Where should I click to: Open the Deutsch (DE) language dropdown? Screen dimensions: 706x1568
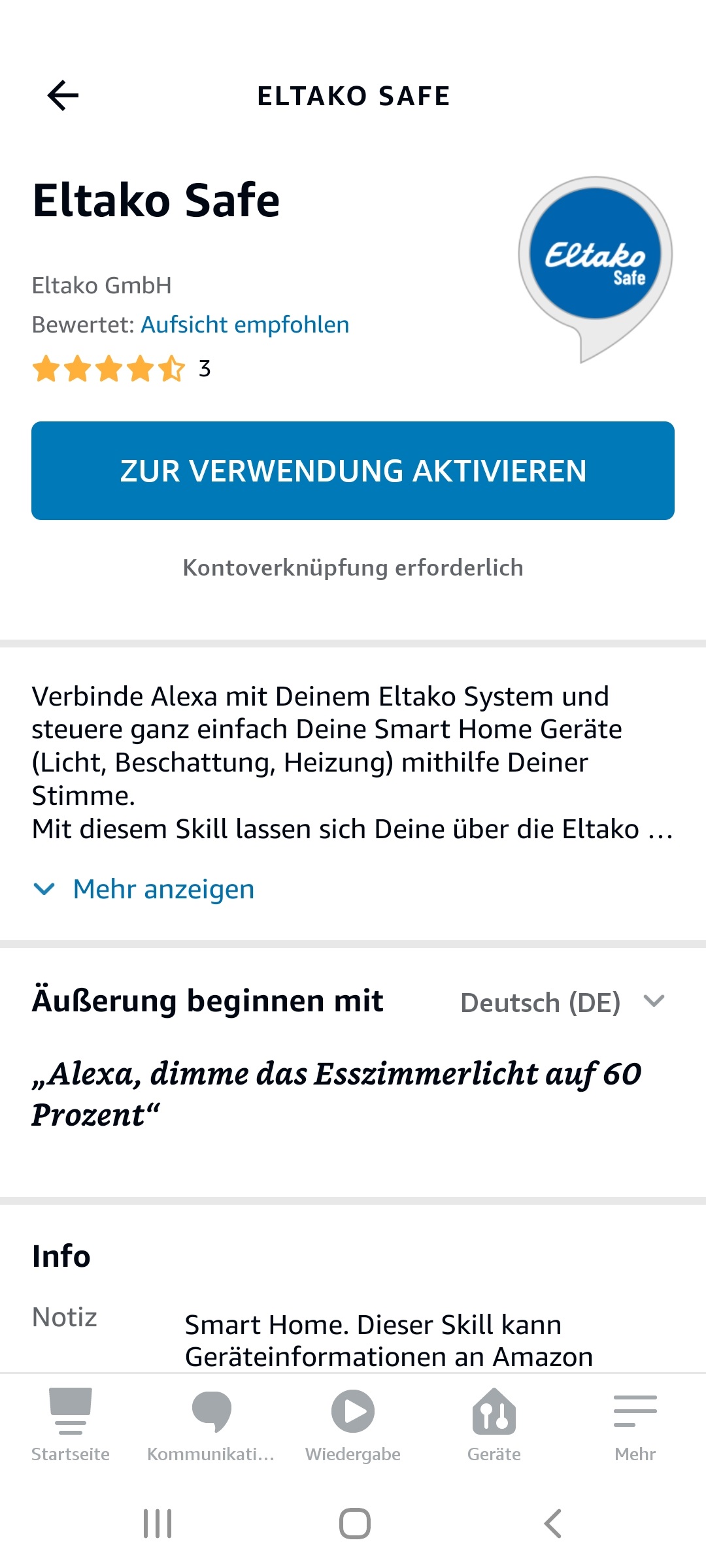tap(562, 1002)
